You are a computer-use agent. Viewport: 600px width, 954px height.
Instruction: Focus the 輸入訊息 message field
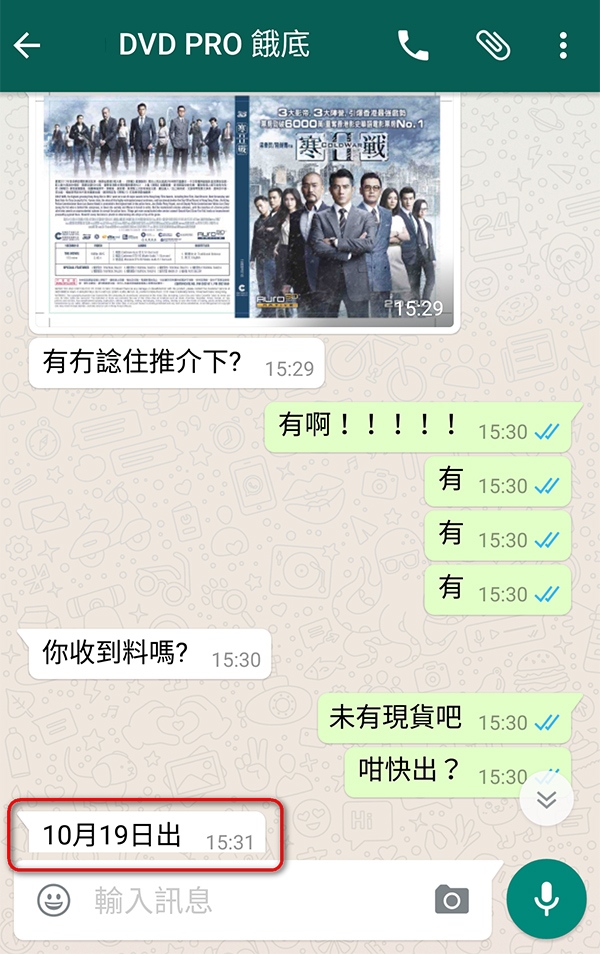(x=250, y=900)
